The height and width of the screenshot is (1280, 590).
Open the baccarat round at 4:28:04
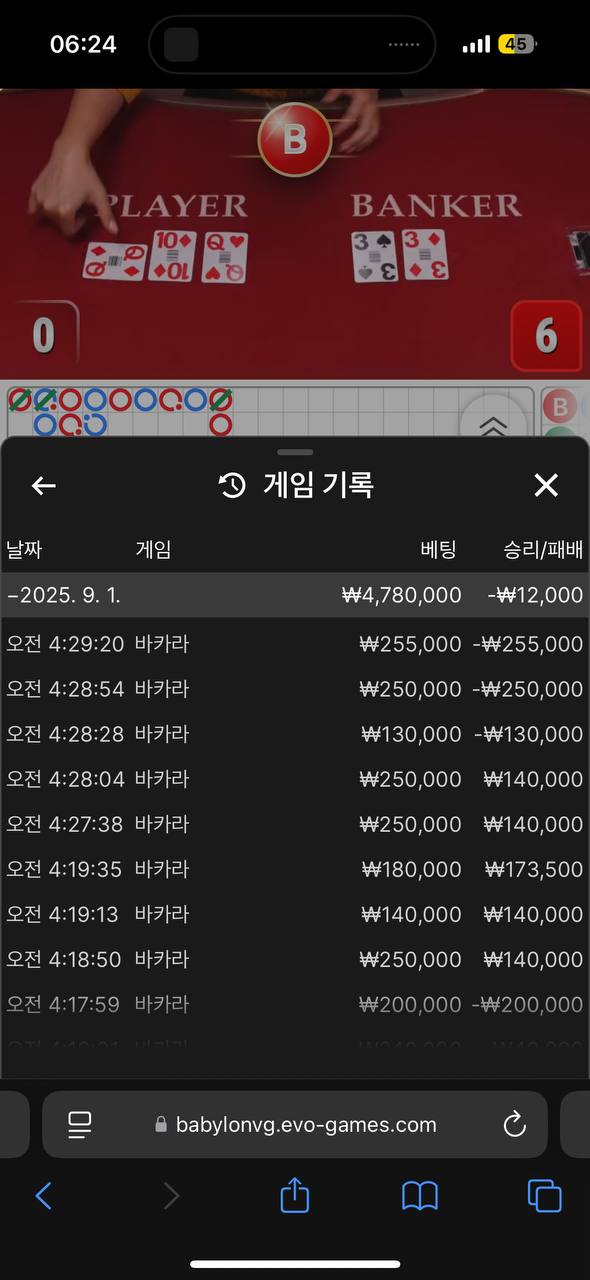pos(295,779)
